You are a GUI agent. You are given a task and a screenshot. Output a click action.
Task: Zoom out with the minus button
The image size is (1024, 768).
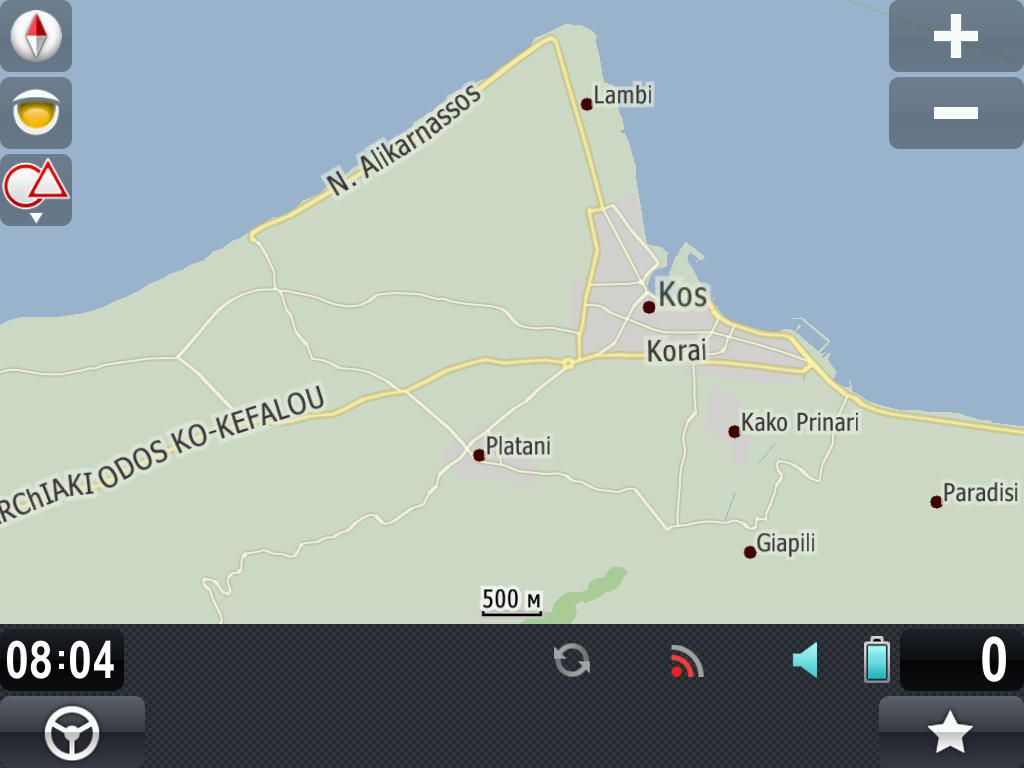coord(955,112)
